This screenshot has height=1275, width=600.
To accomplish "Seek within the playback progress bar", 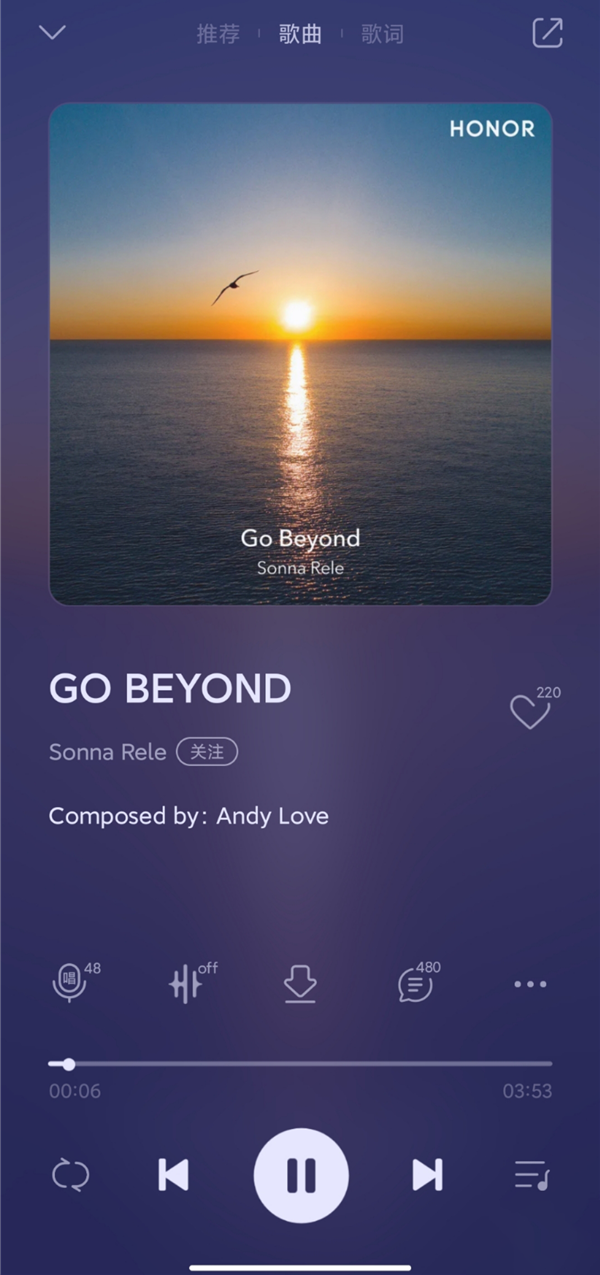I will click(300, 1063).
